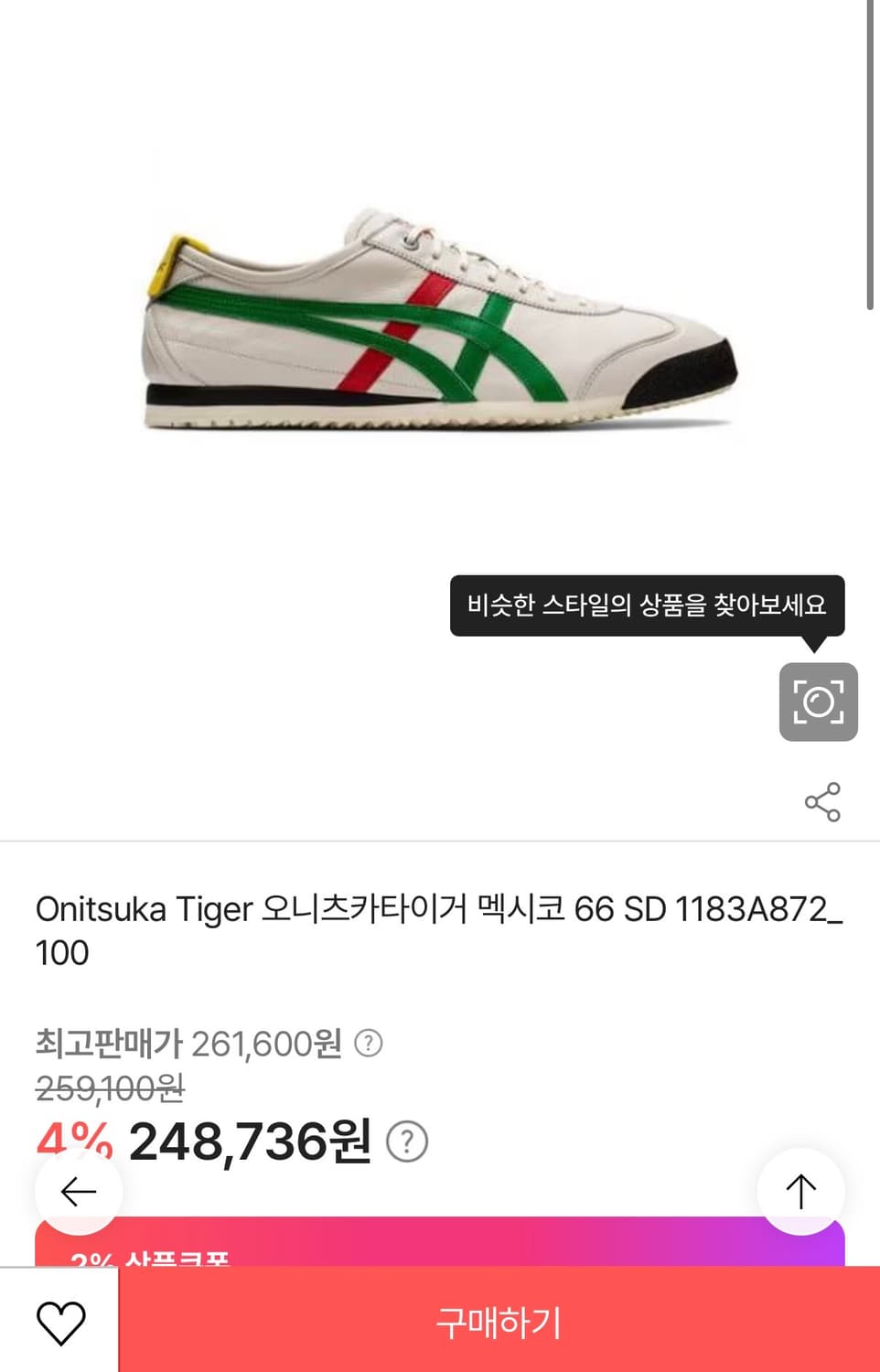Jump to top using the up-arrow button
Image resolution: width=880 pixels, height=1372 pixels.
click(x=800, y=1191)
